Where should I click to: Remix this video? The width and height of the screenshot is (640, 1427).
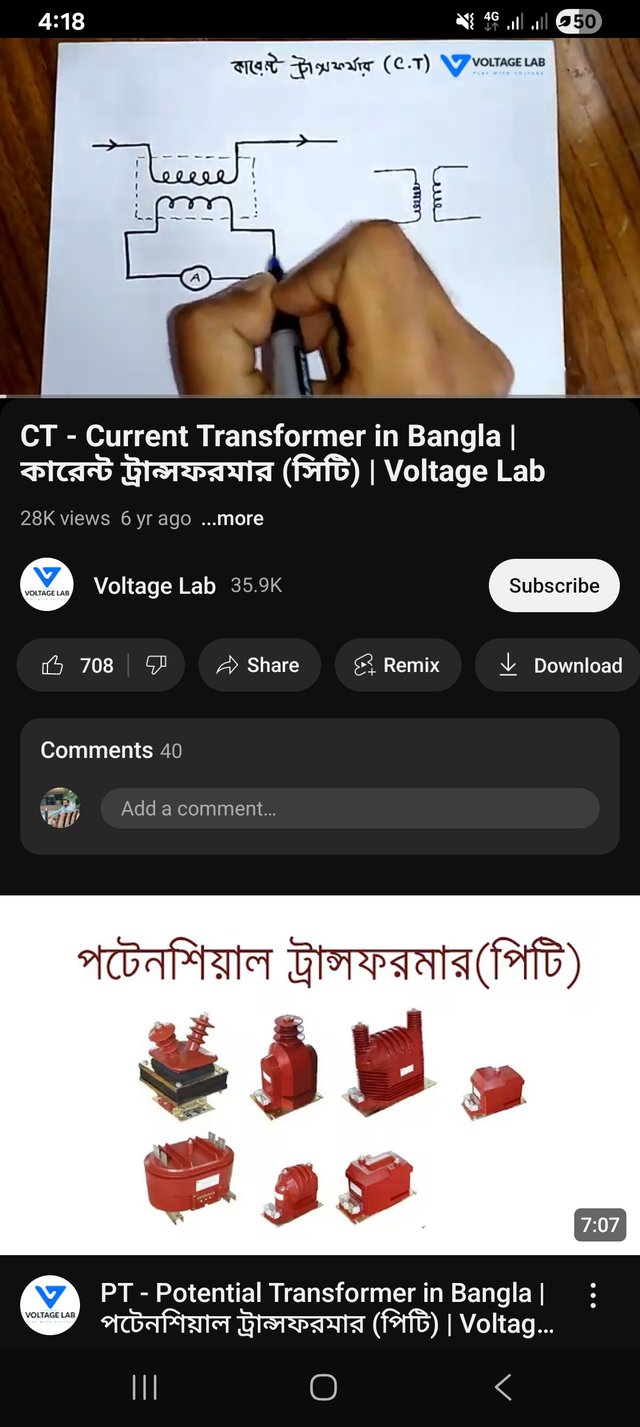click(x=398, y=665)
